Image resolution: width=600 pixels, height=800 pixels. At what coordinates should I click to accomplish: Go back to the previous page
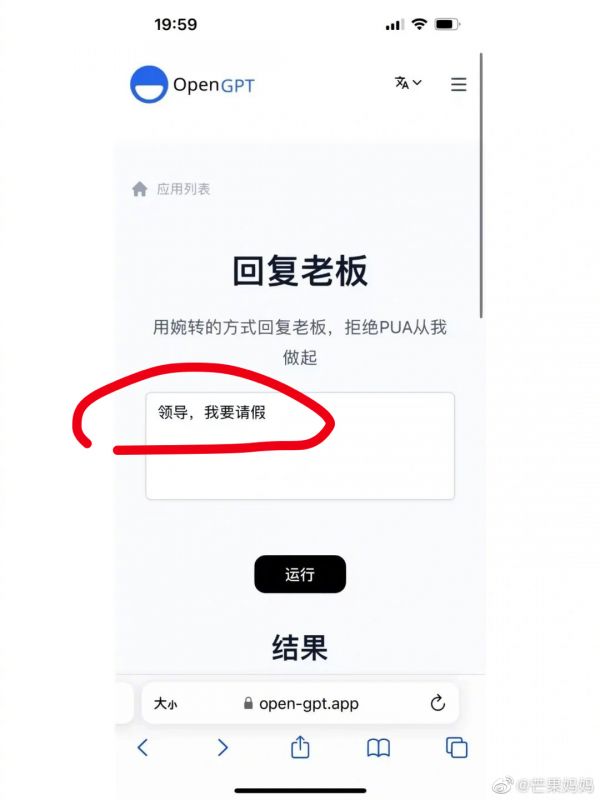coord(142,747)
